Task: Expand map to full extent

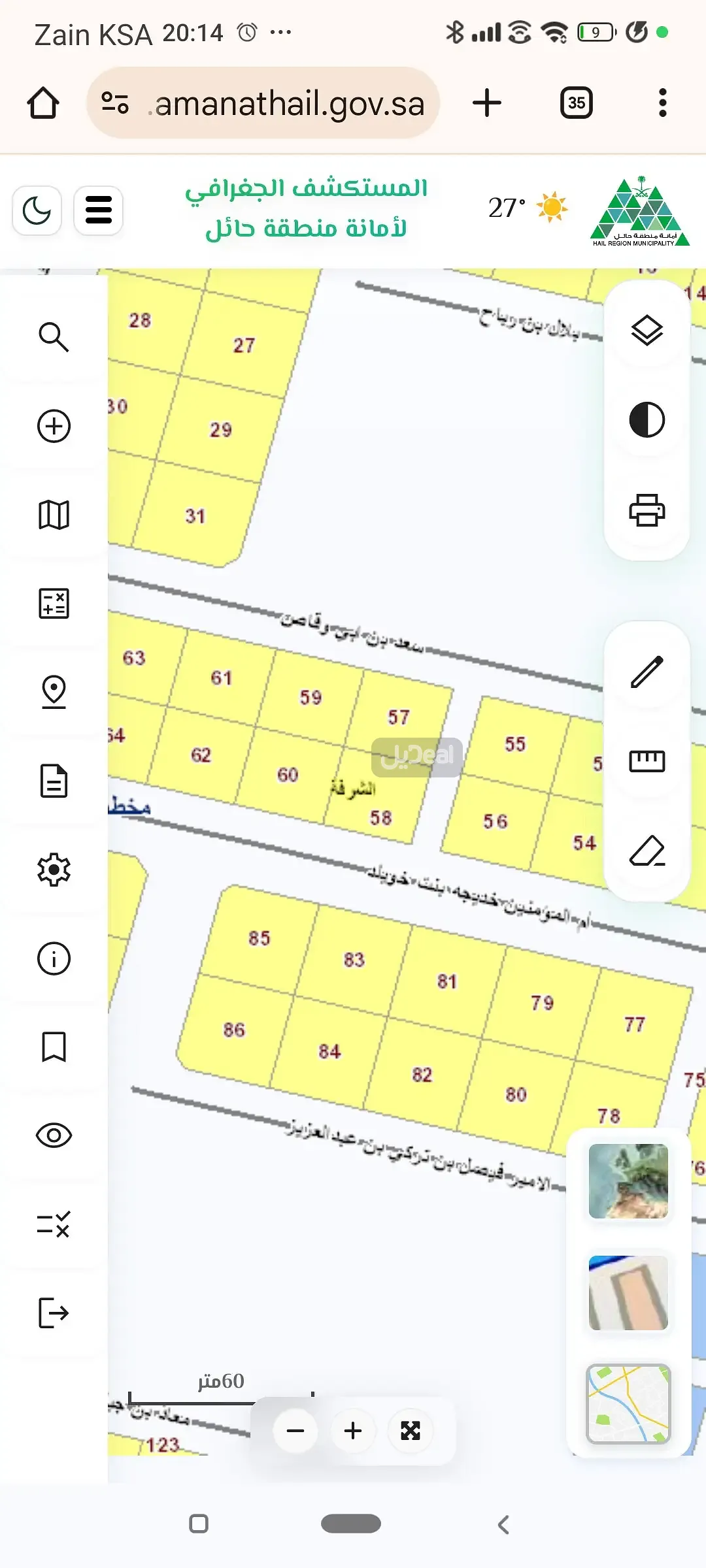Action: point(411,1431)
